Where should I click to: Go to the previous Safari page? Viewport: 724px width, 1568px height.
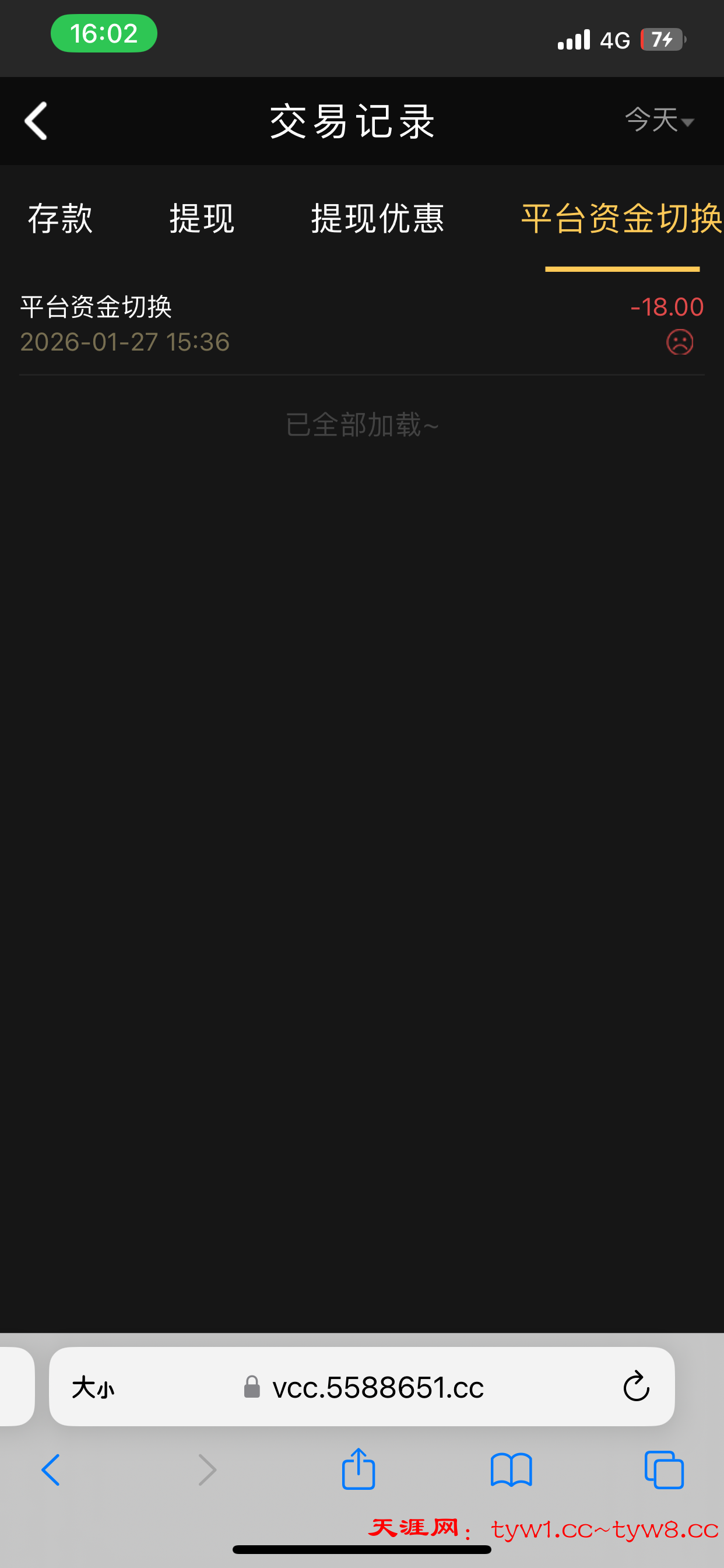coord(51,1470)
